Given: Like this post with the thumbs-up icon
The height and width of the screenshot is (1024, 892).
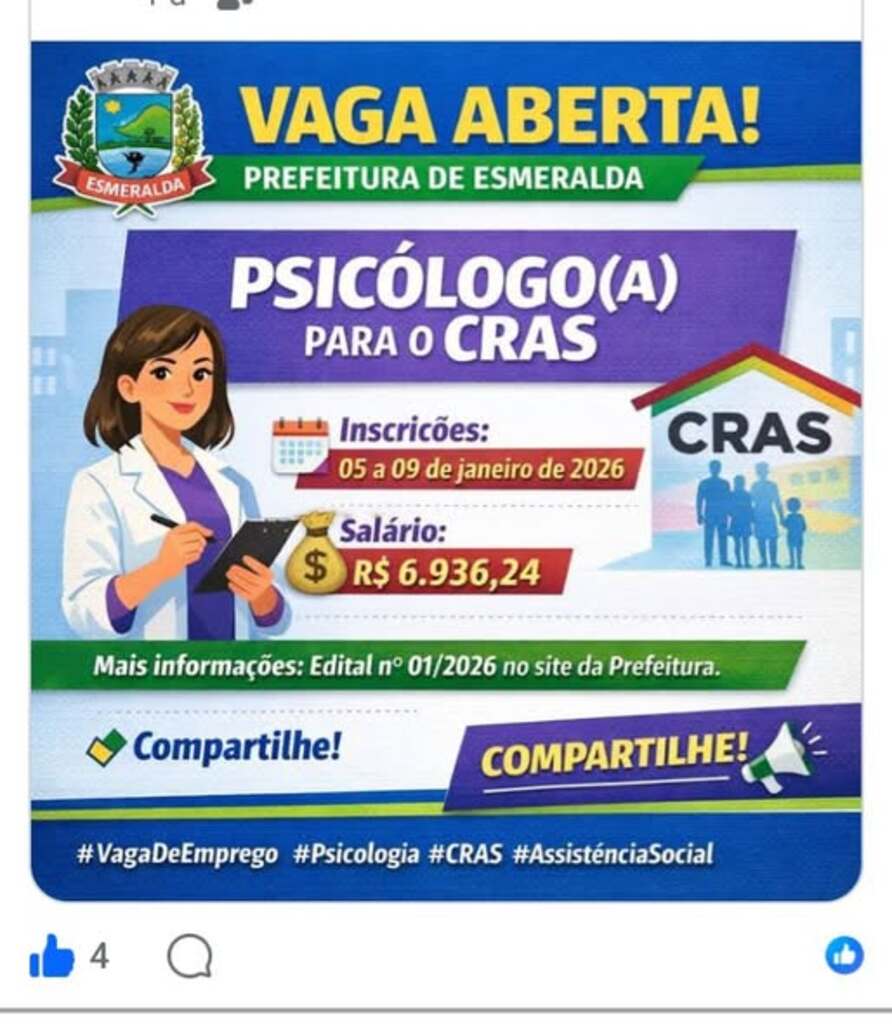Looking at the screenshot, I should 52,958.
